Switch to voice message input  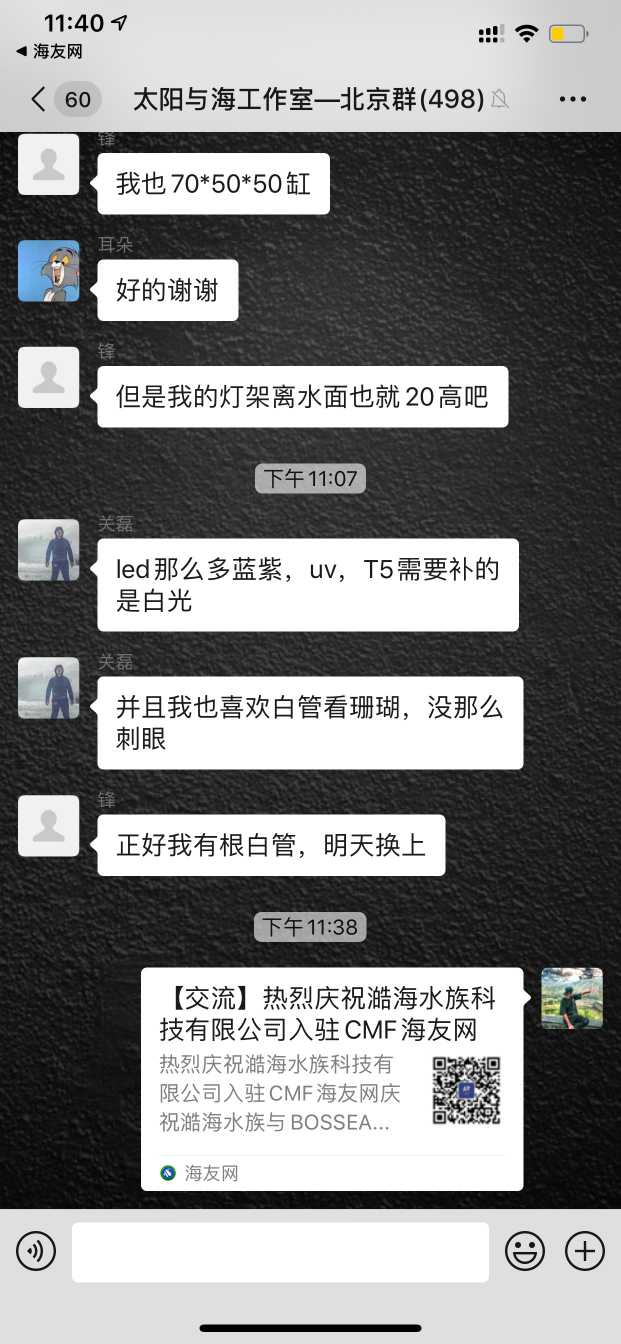click(x=36, y=1251)
